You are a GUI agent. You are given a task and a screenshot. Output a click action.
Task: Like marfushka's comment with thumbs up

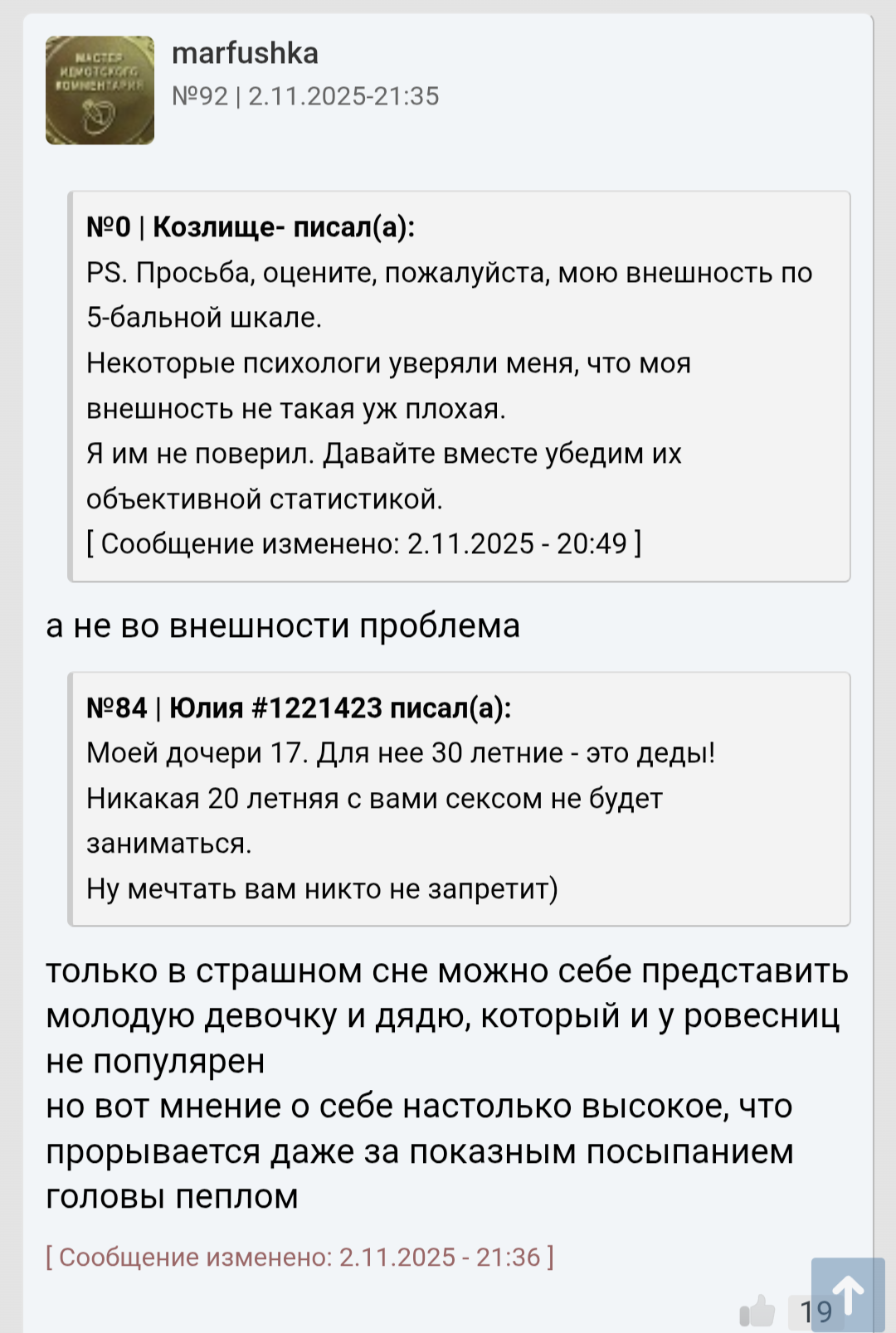[x=756, y=1311]
